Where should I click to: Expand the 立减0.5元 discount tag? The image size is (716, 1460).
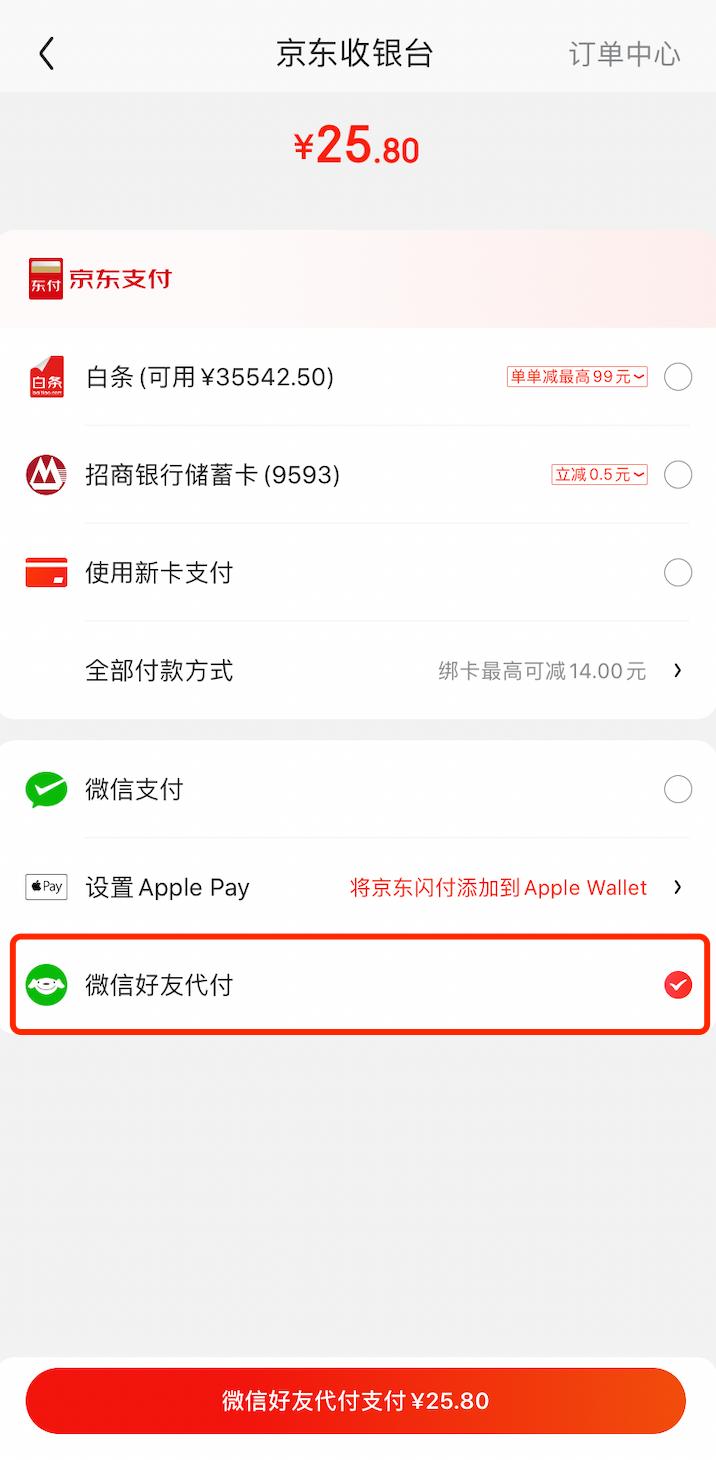pyautogui.click(x=599, y=475)
